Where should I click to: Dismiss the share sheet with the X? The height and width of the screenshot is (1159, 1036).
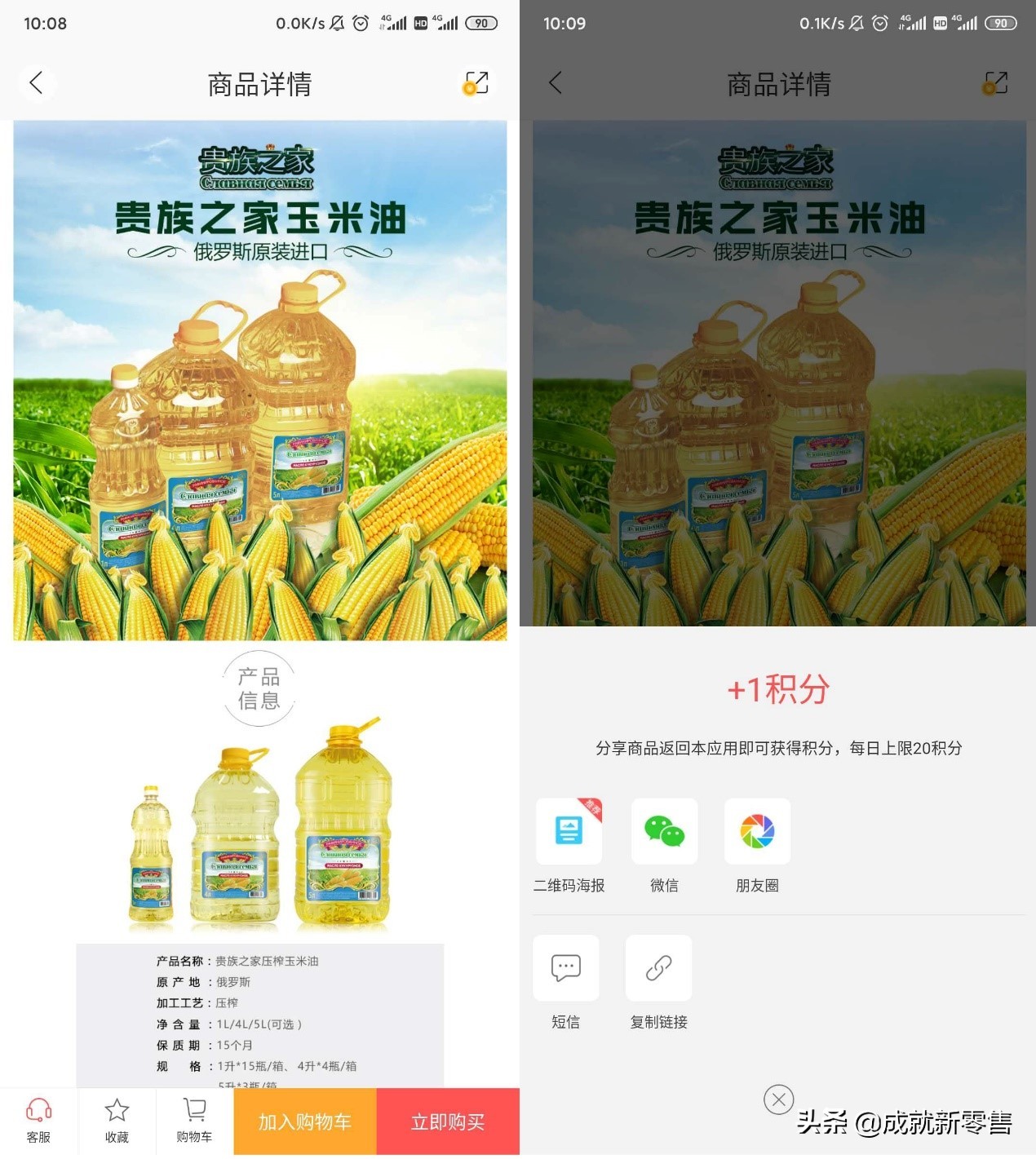(778, 1099)
